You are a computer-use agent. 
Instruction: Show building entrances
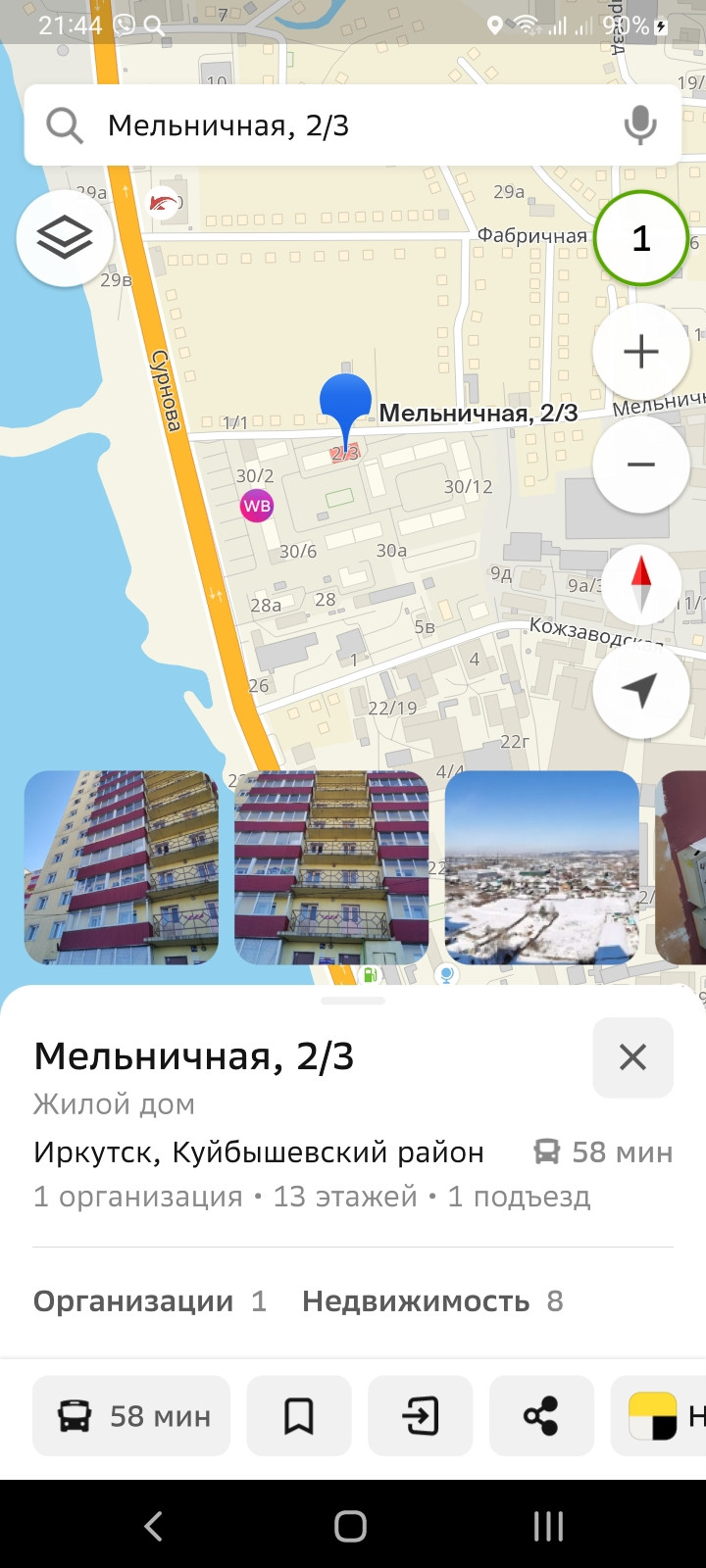point(420,1416)
